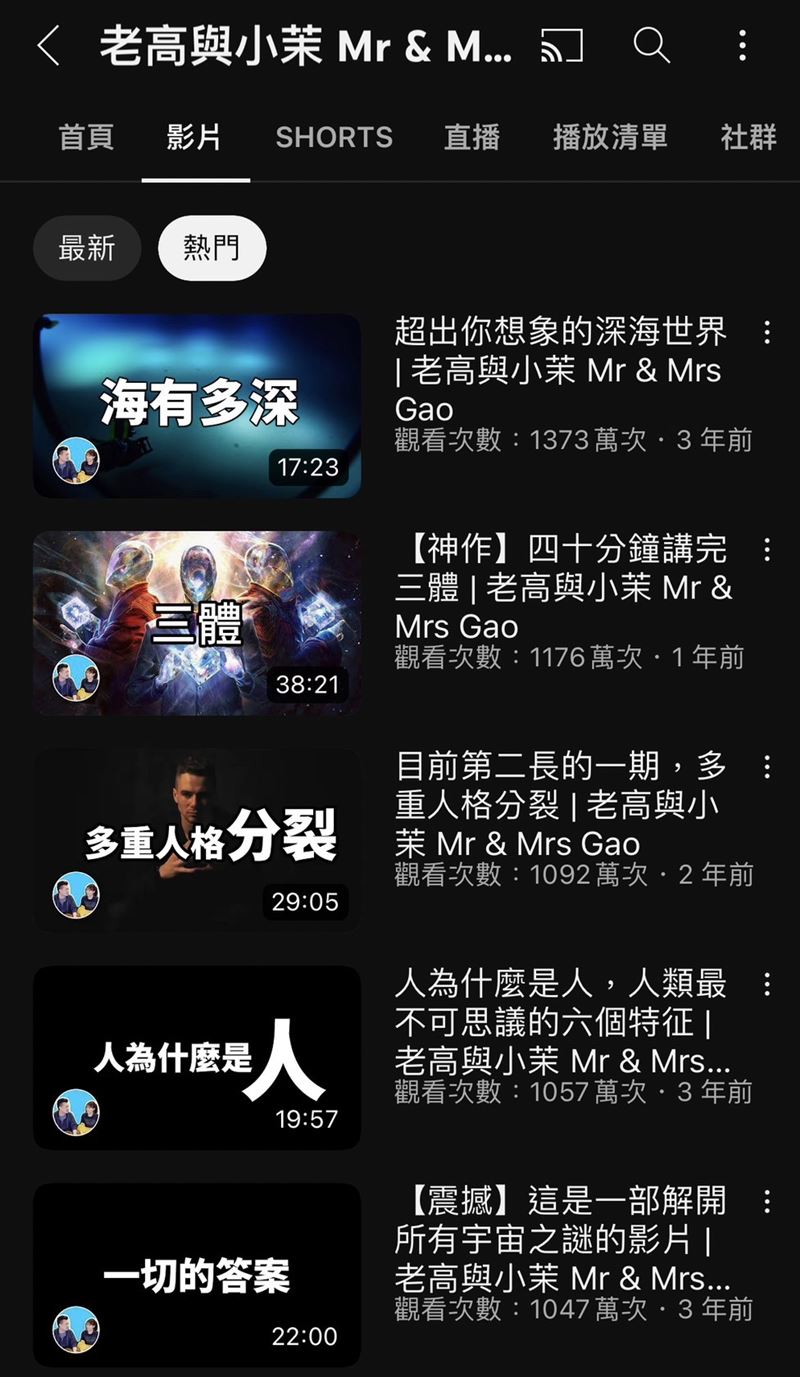Select the 最新 sort chip
The image size is (800, 1377).
(x=87, y=248)
